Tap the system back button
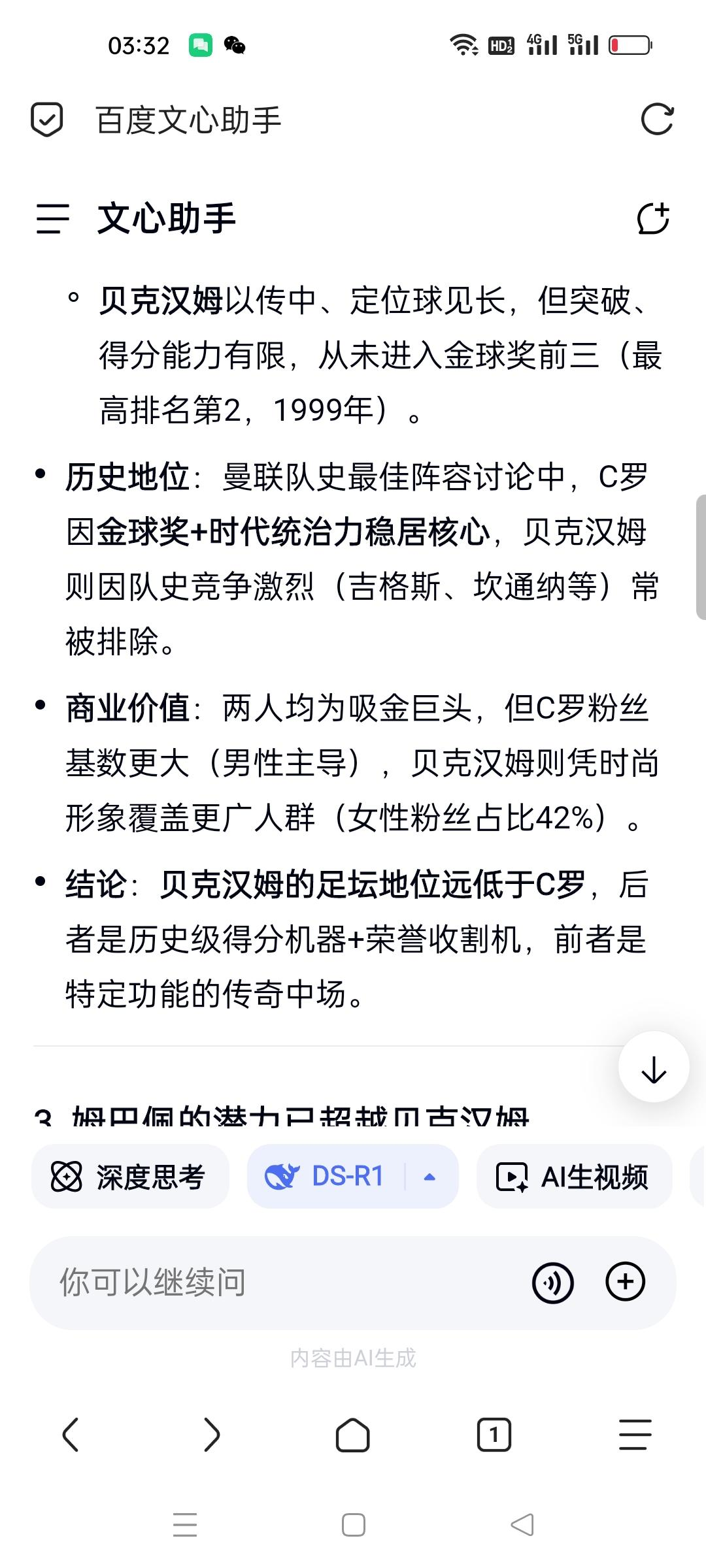Viewport: 706px width, 1568px height. point(522,1525)
